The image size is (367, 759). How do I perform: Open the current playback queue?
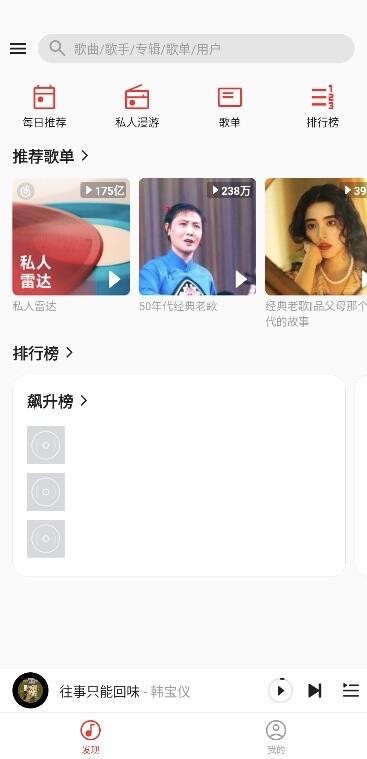[x=351, y=691]
